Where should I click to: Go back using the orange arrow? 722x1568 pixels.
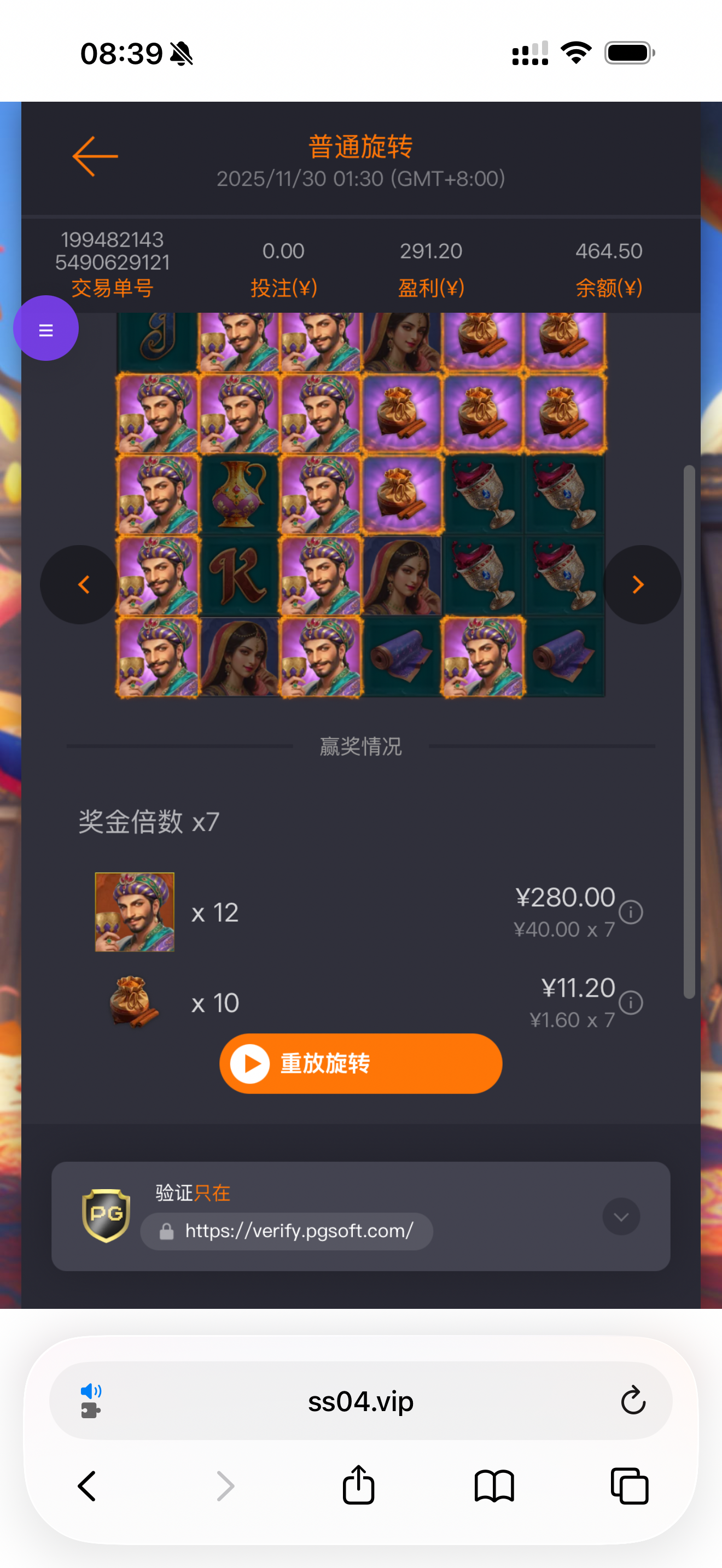coord(95,156)
